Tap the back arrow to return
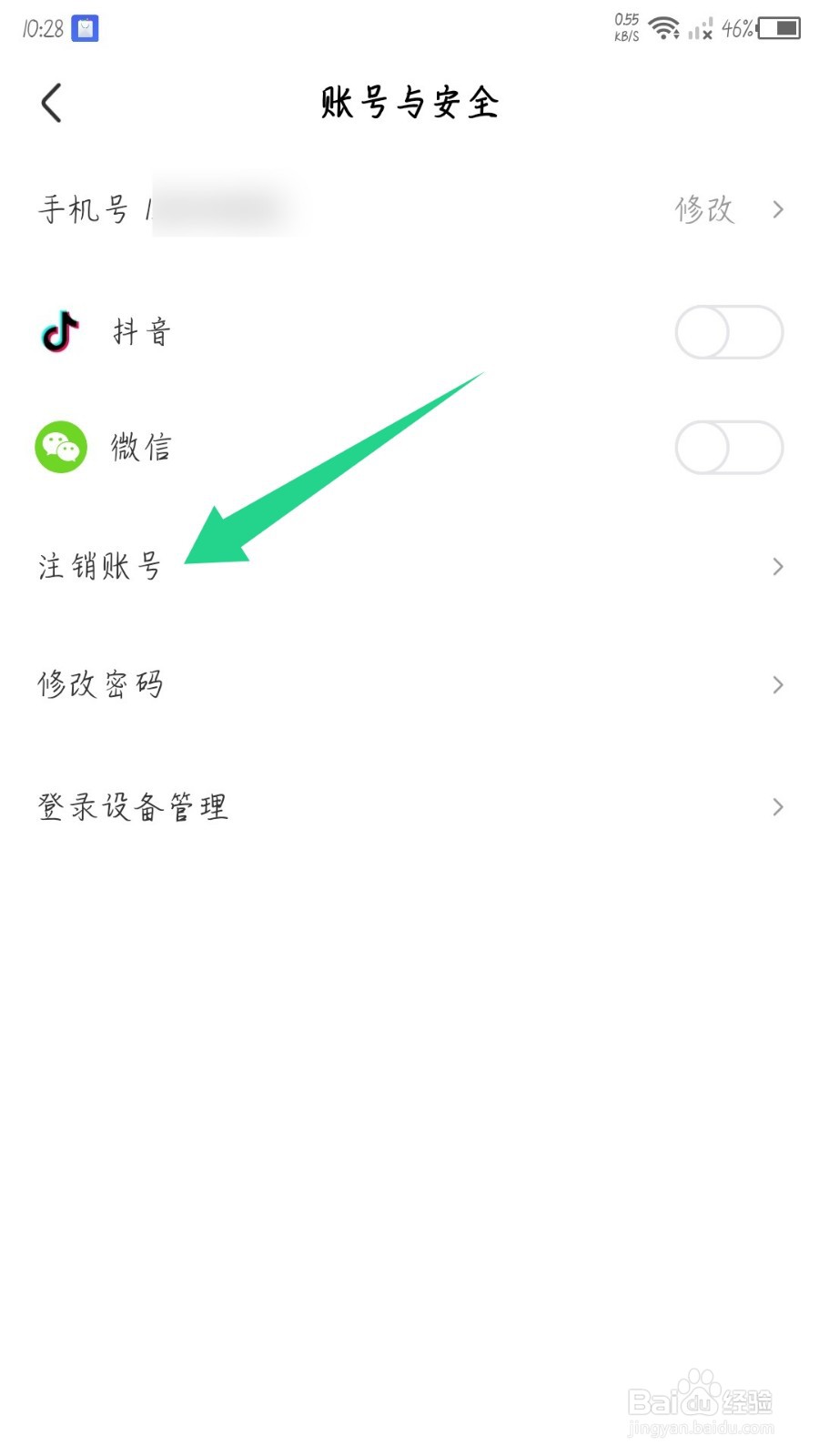The width and height of the screenshot is (819, 1456). (x=52, y=103)
